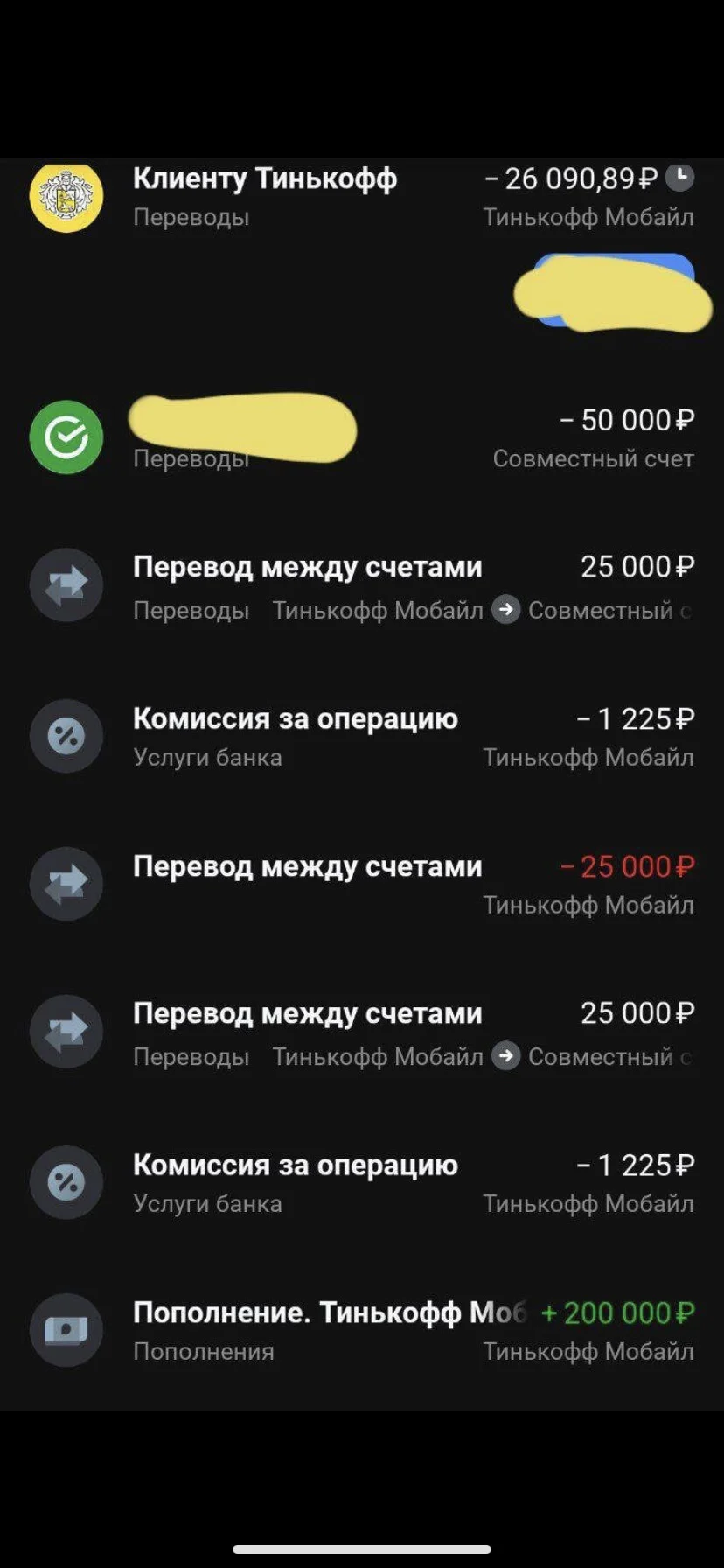Open the +200 000 ₽ Пополнение transaction
This screenshot has height=1568, width=724.
[362, 1330]
